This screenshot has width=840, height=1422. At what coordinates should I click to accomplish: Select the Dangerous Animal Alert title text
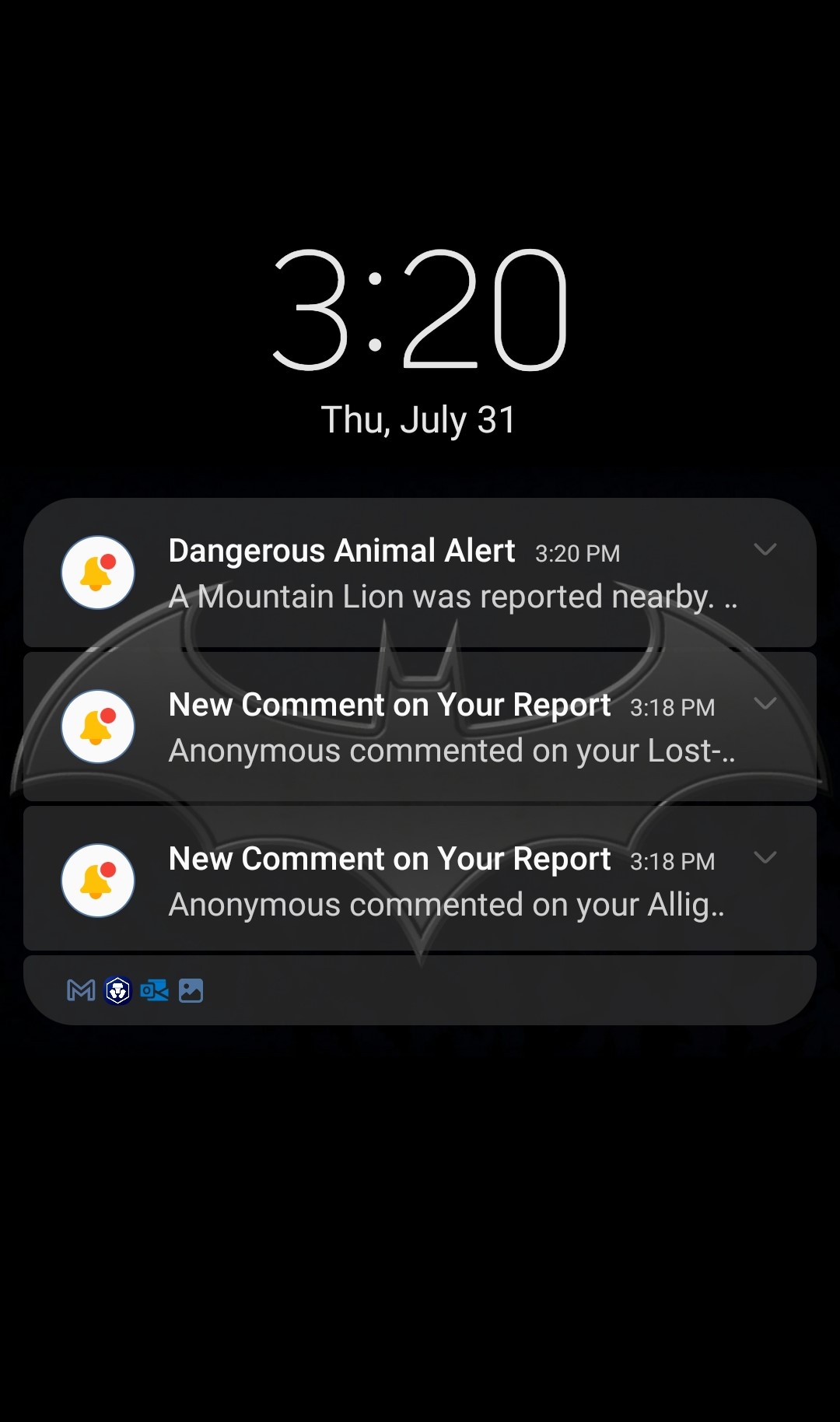click(341, 550)
